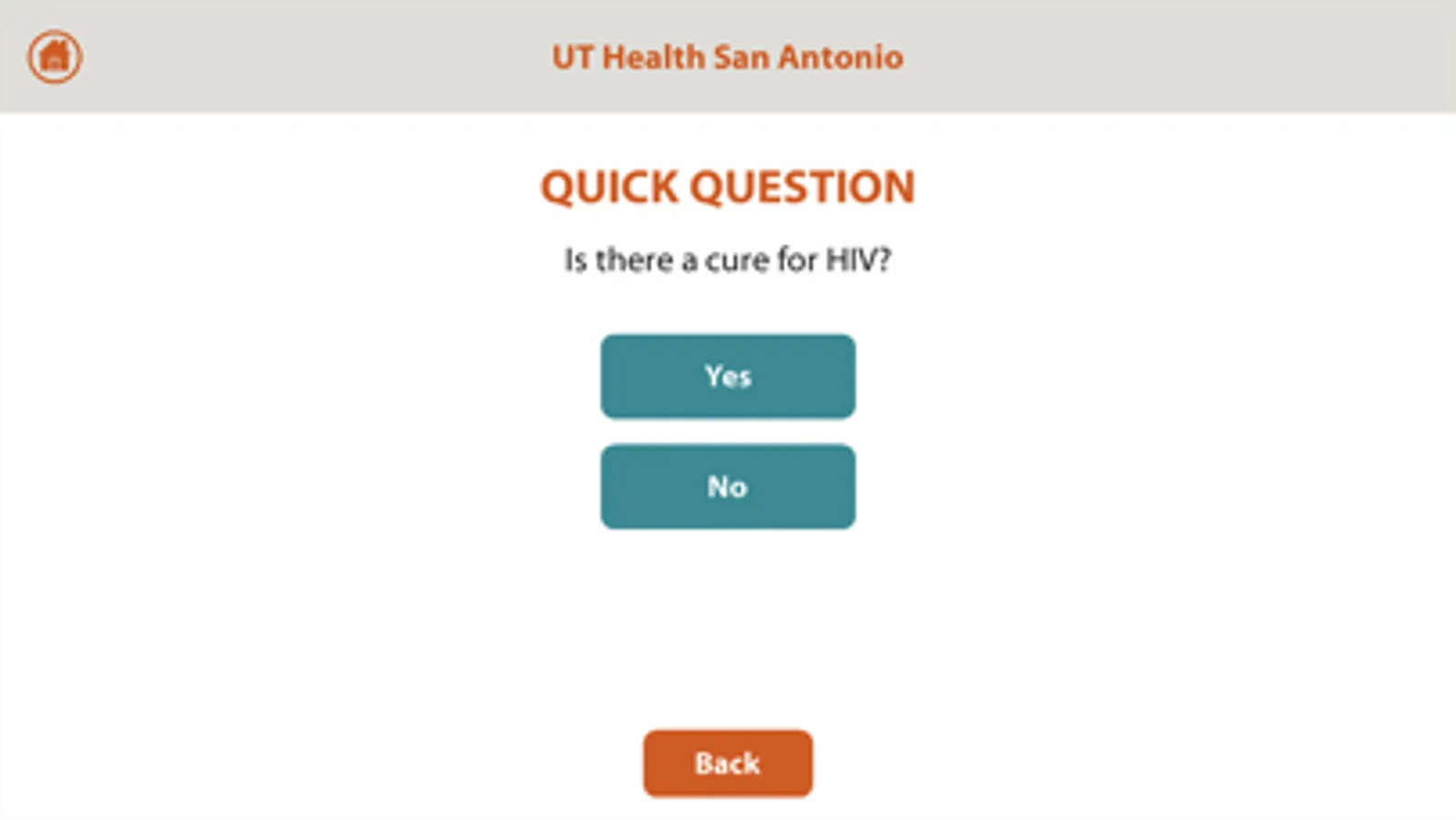1456x820 pixels.
Task: Answer Yes to the HIV cure question
Action: [x=728, y=376]
